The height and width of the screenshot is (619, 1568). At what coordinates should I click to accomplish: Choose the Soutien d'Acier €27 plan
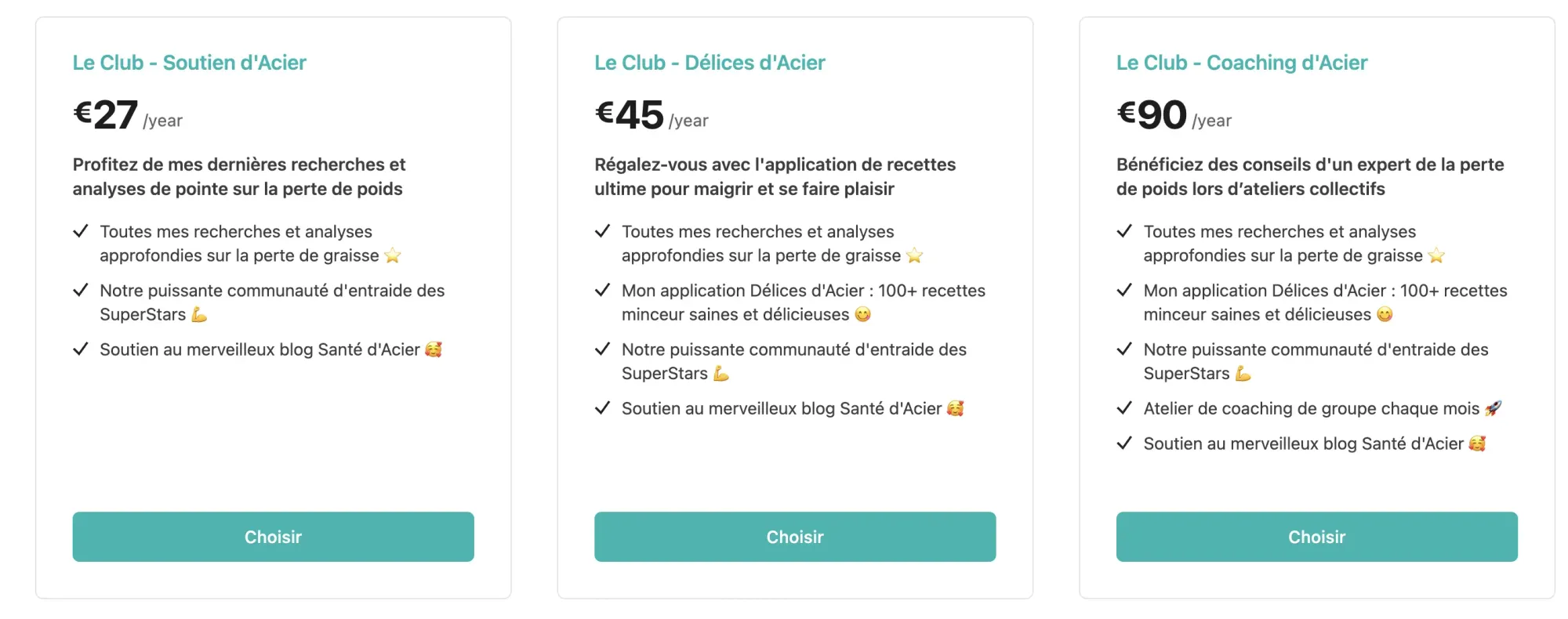273,537
